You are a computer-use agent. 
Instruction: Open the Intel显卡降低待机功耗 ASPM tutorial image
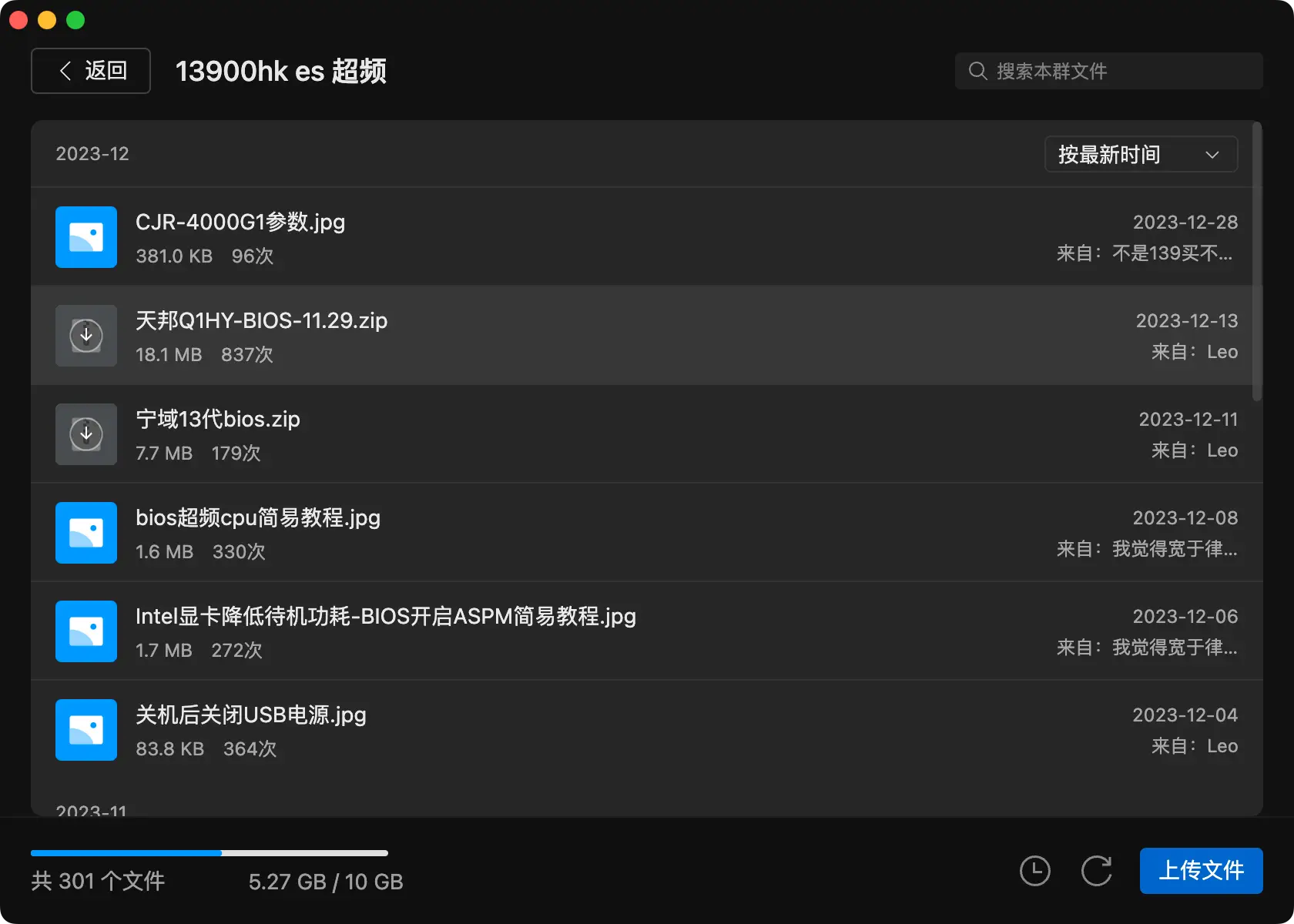pyautogui.click(x=385, y=617)
